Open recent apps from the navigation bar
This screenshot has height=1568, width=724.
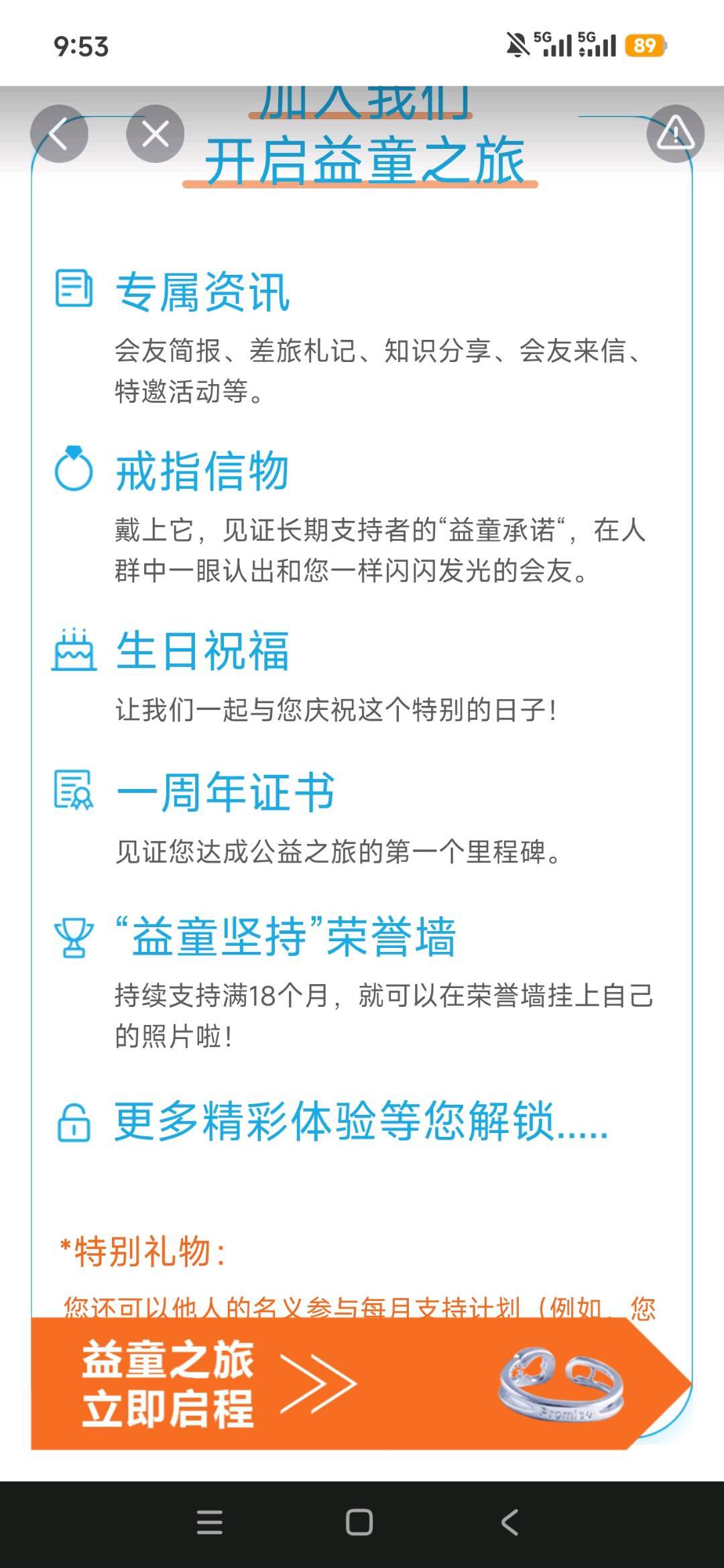210,1523
